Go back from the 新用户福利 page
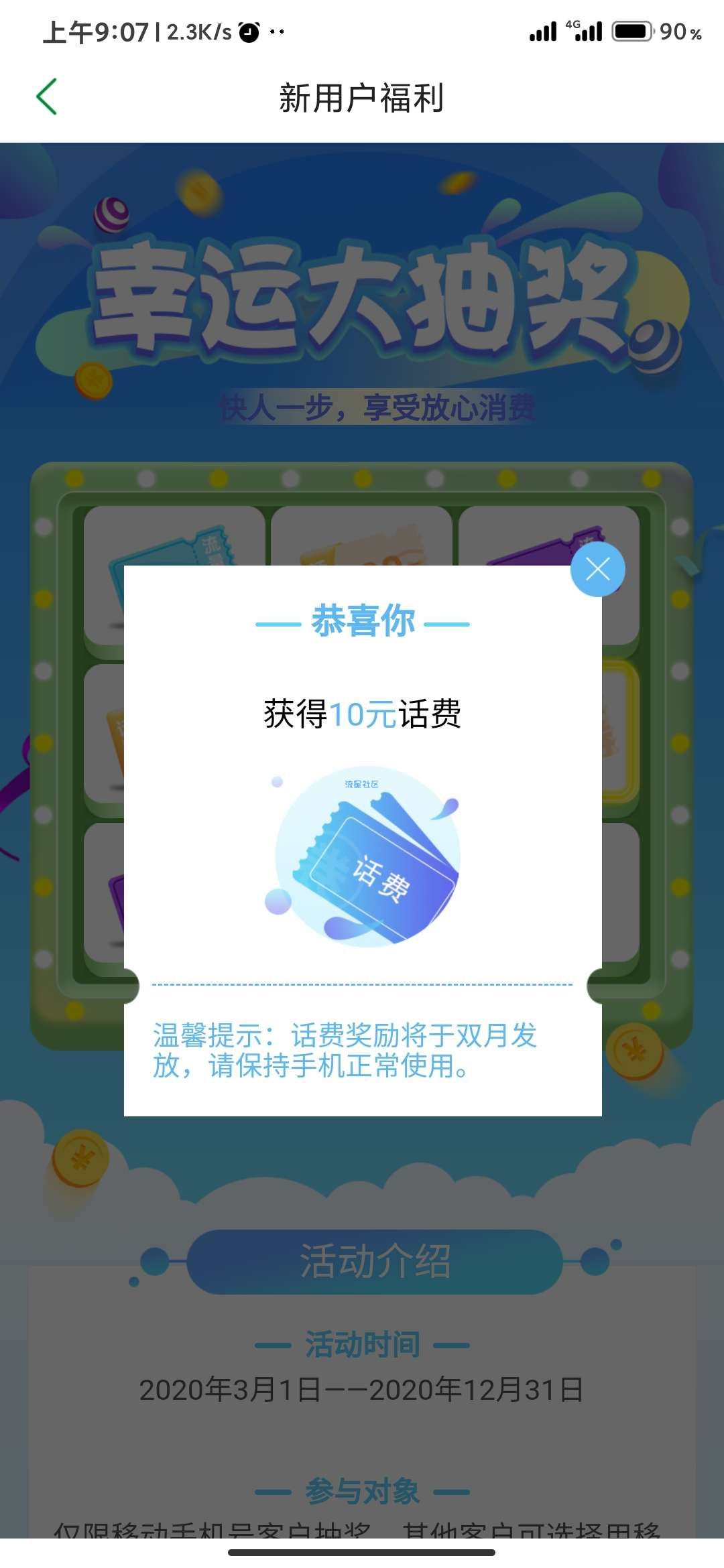 47,97
